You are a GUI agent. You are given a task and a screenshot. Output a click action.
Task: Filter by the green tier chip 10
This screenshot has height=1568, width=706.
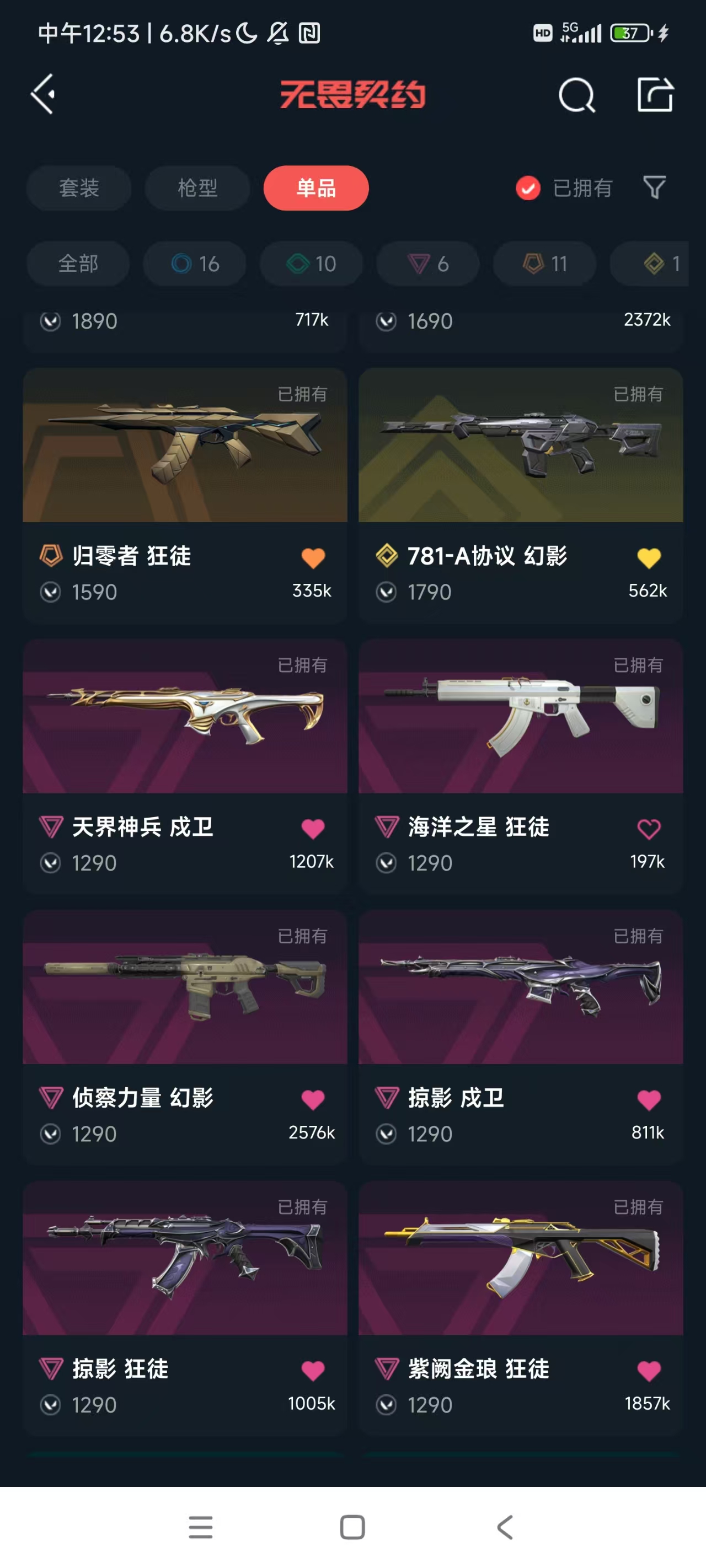pos(311,264)
